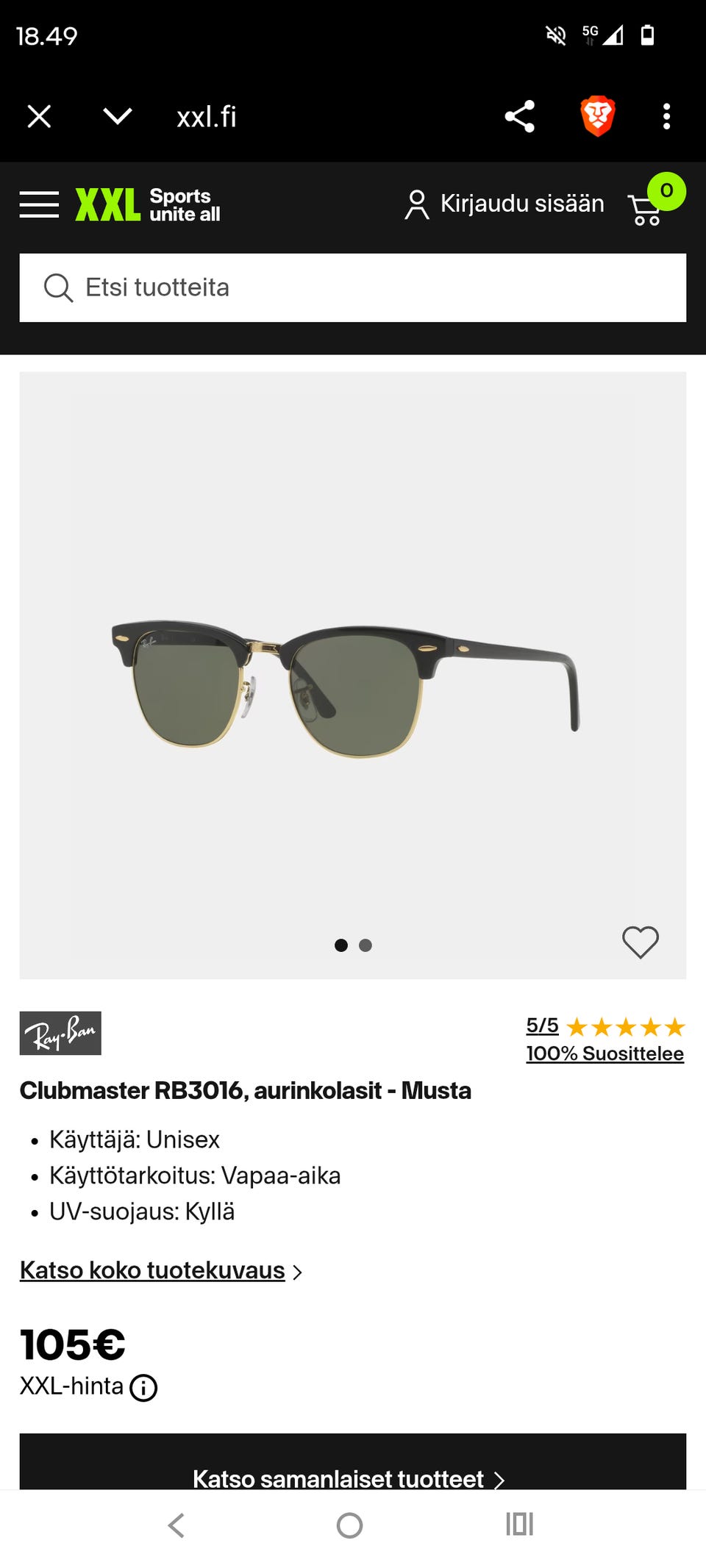Open Brave Shields lion icon
The height and width of the screenshot is (1568, 706).
click(597, 116)
